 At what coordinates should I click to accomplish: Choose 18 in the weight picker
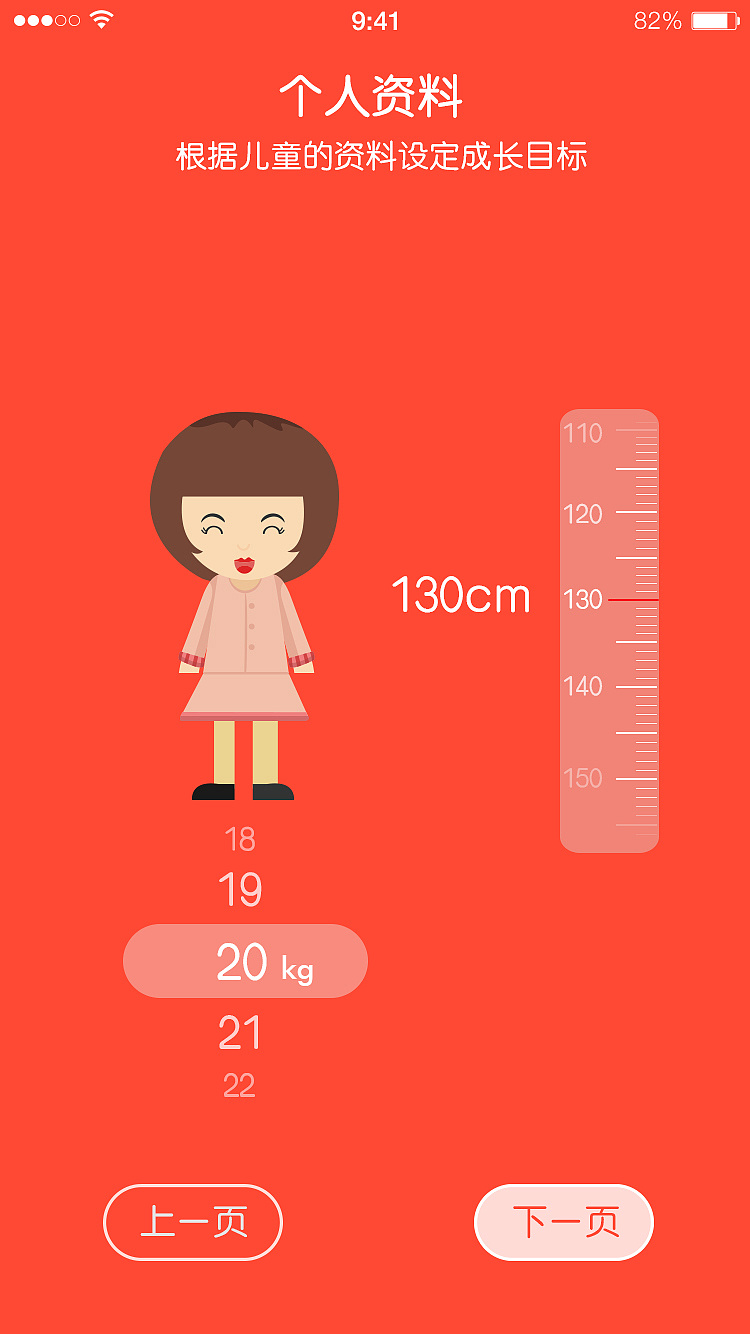(x=240, y=839)
